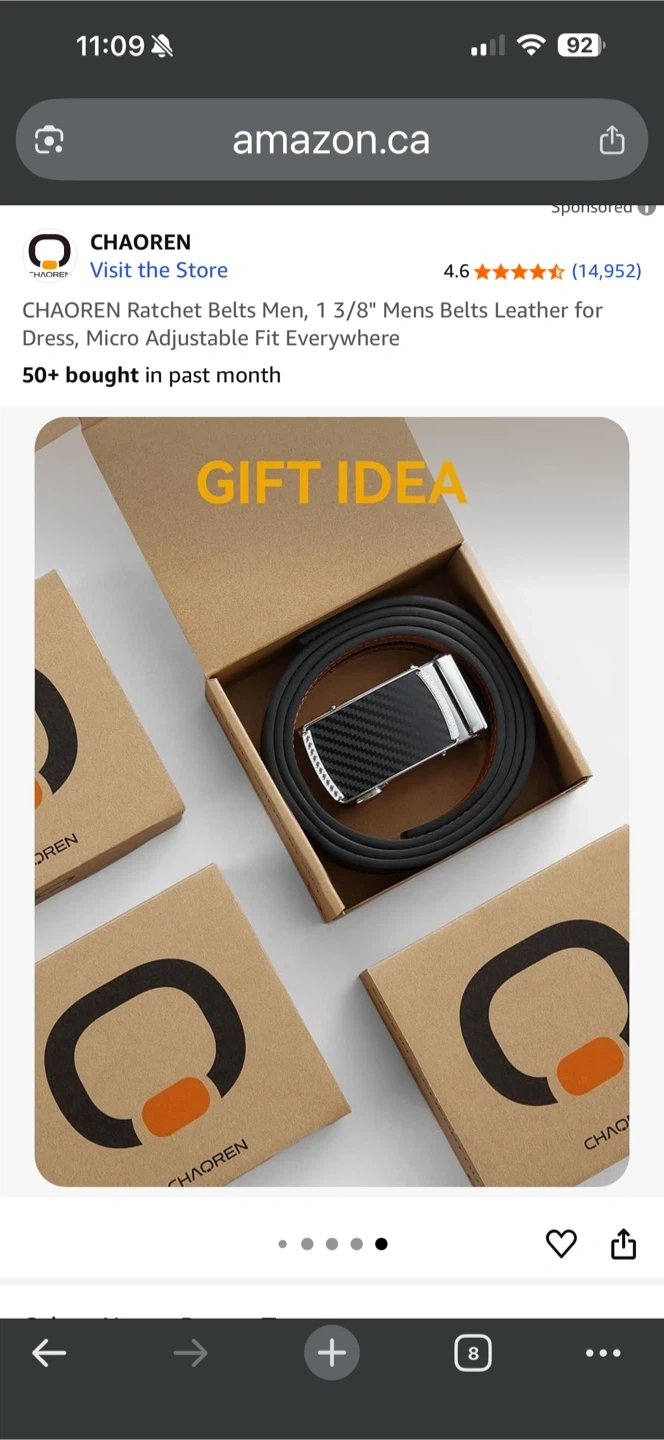Open the browser overflow menu

(603, 1353)
